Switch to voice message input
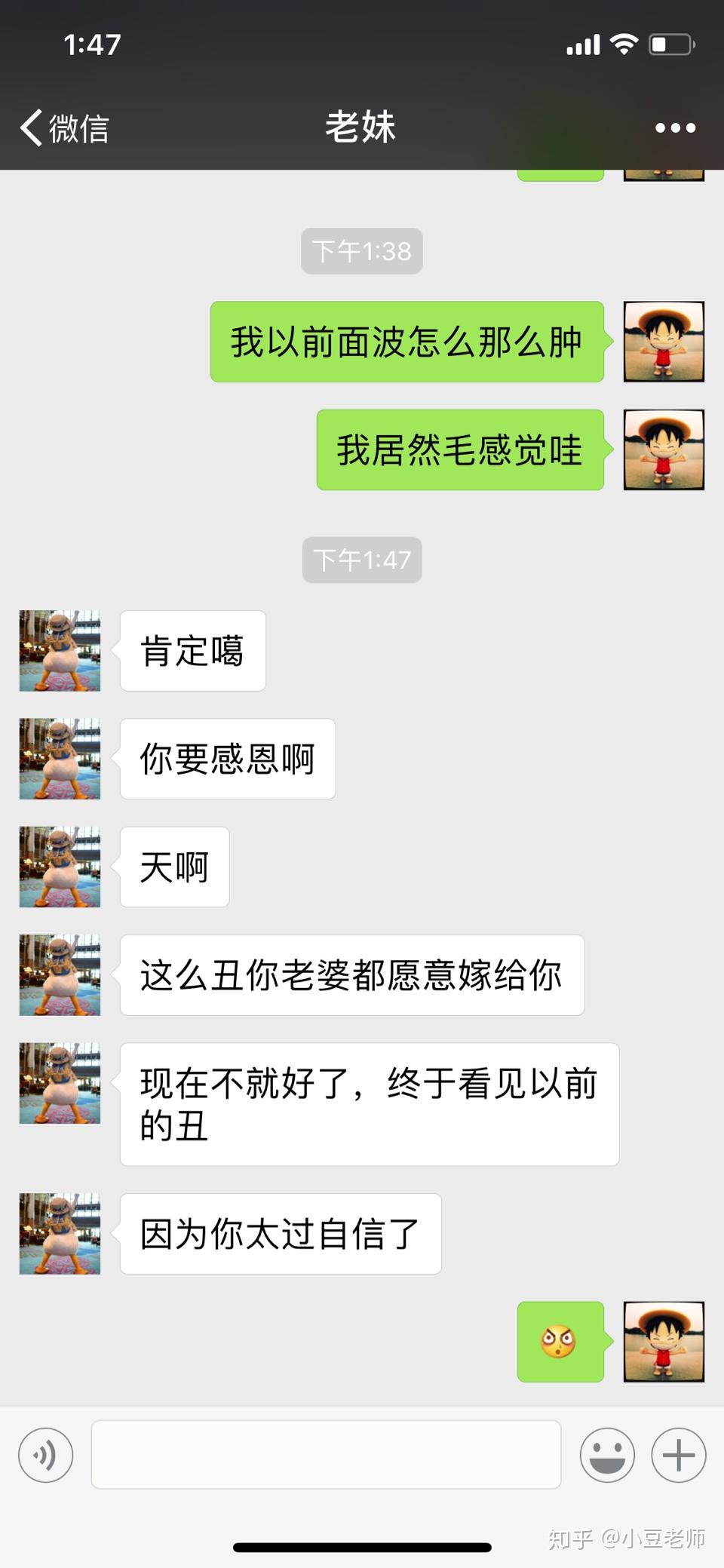 46,1454
